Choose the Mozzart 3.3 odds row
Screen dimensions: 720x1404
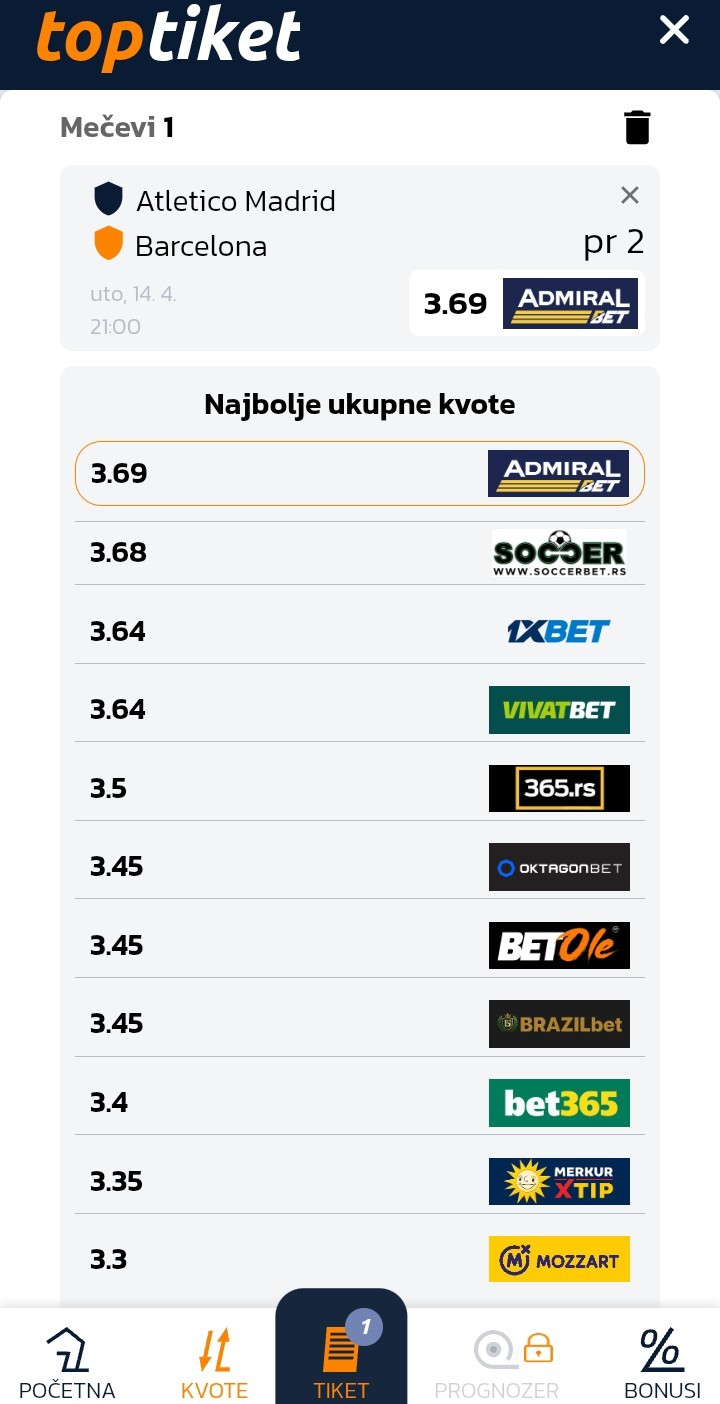click(360, 1259)
